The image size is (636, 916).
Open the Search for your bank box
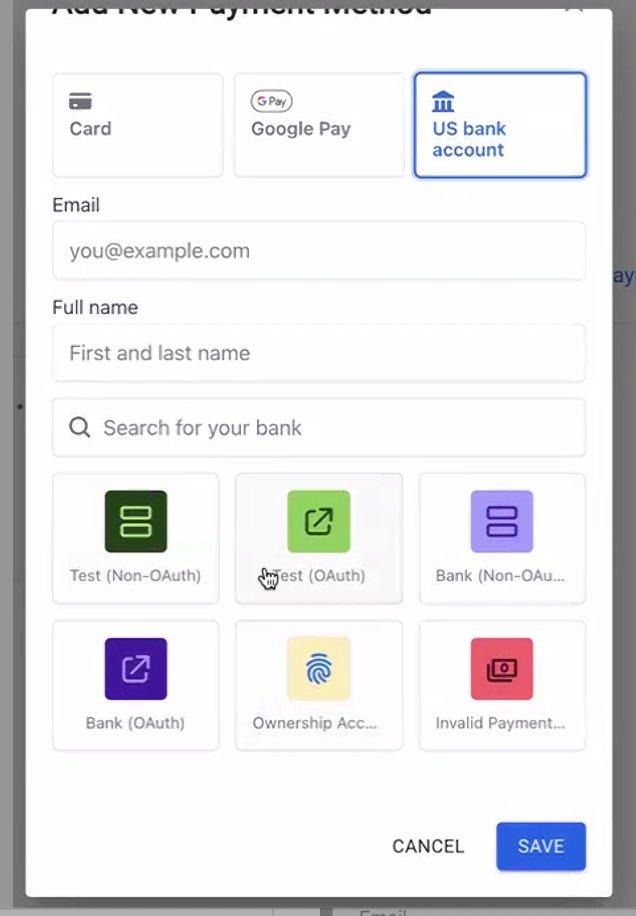pos(319,428)
